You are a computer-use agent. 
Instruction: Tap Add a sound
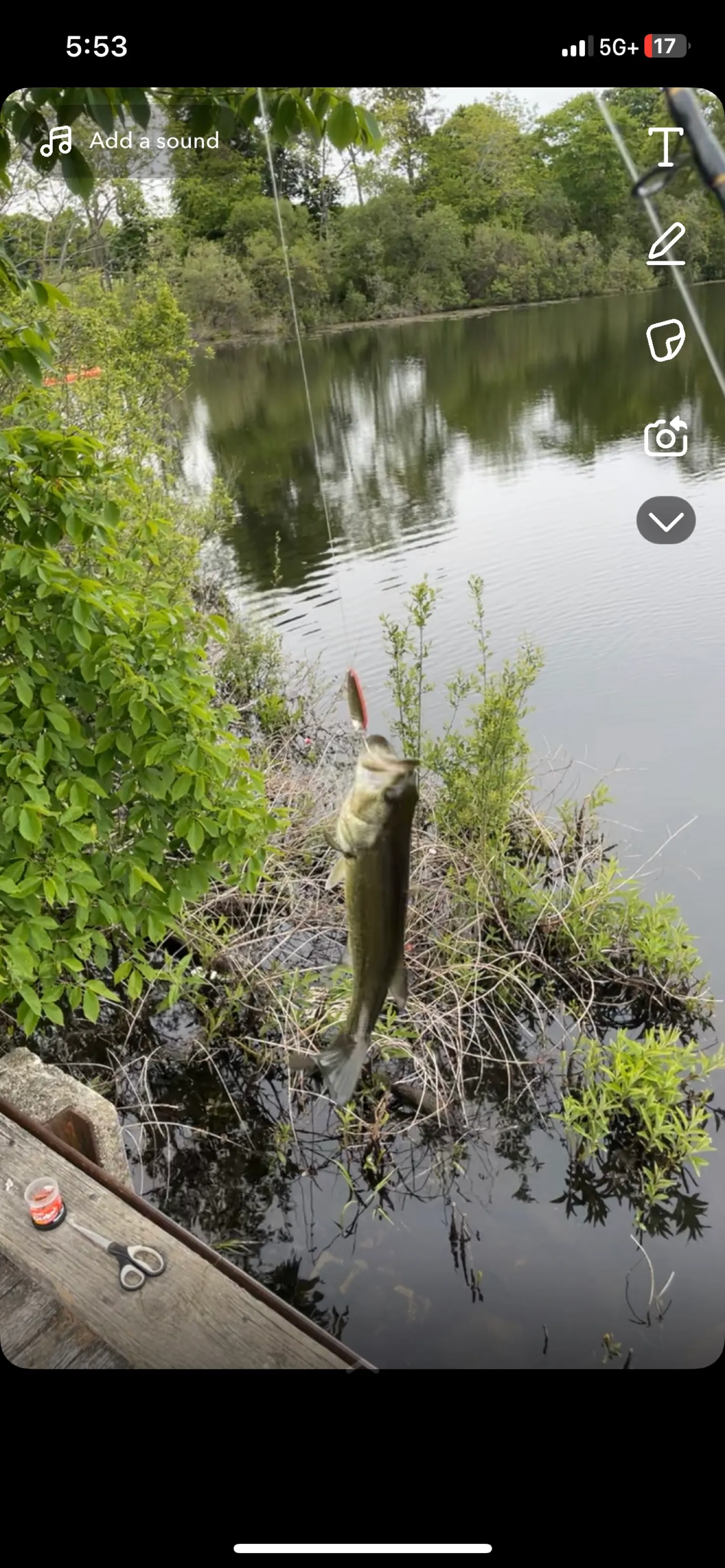(x=129, y=141)
